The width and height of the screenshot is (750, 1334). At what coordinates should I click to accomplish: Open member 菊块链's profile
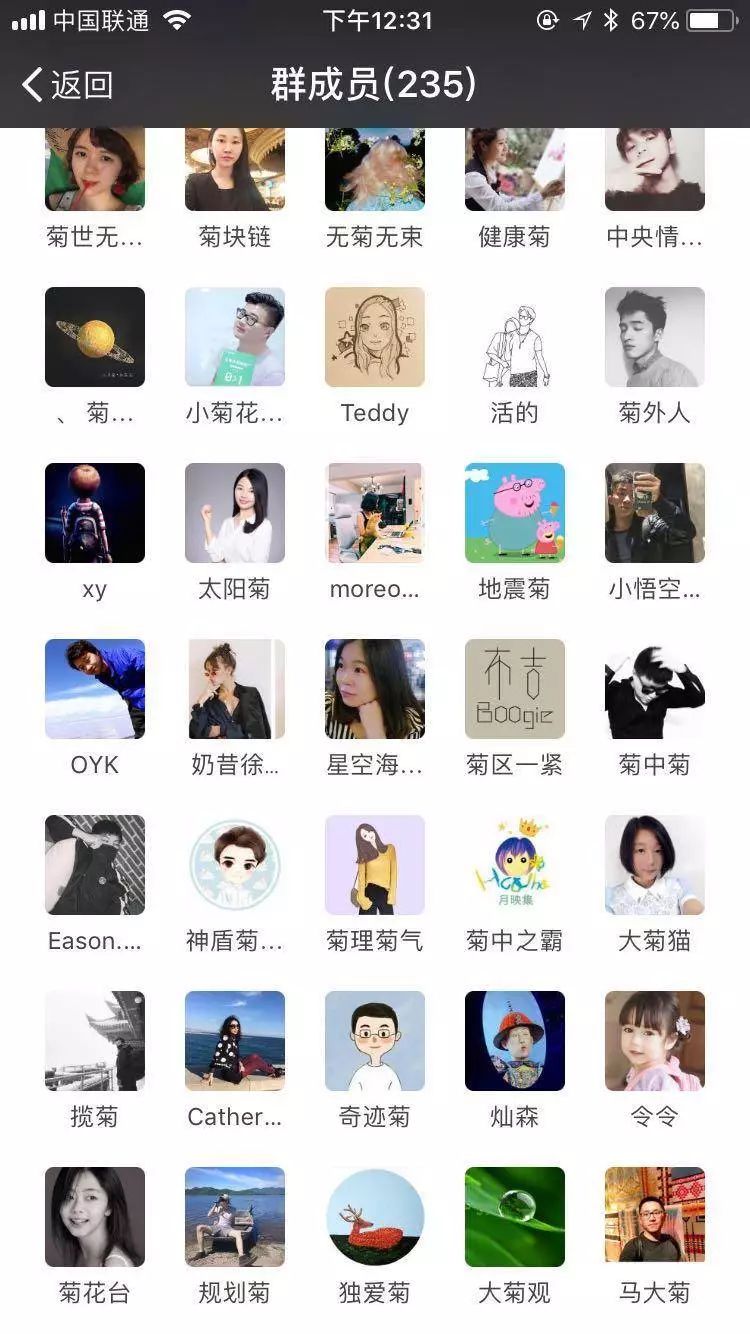[x=235, y=170]
